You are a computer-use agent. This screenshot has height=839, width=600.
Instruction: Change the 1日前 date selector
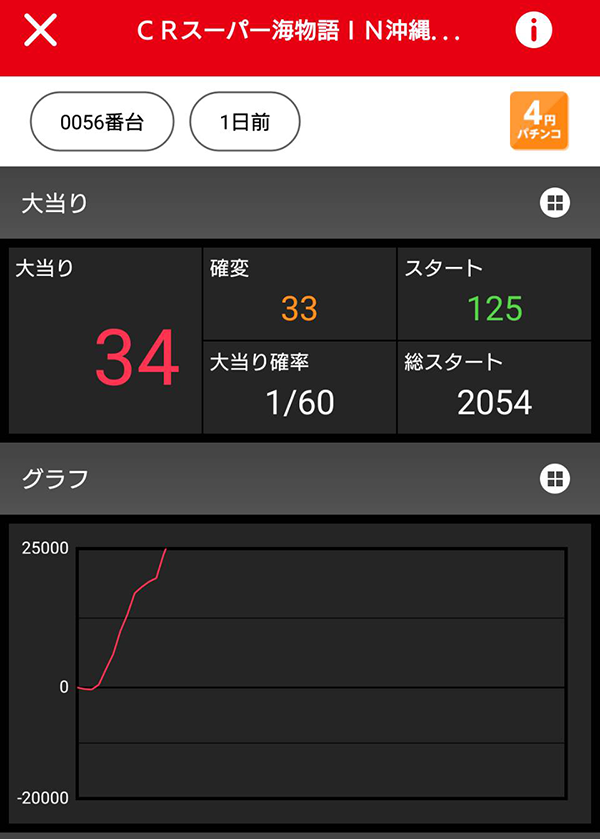tap(245, 122)
